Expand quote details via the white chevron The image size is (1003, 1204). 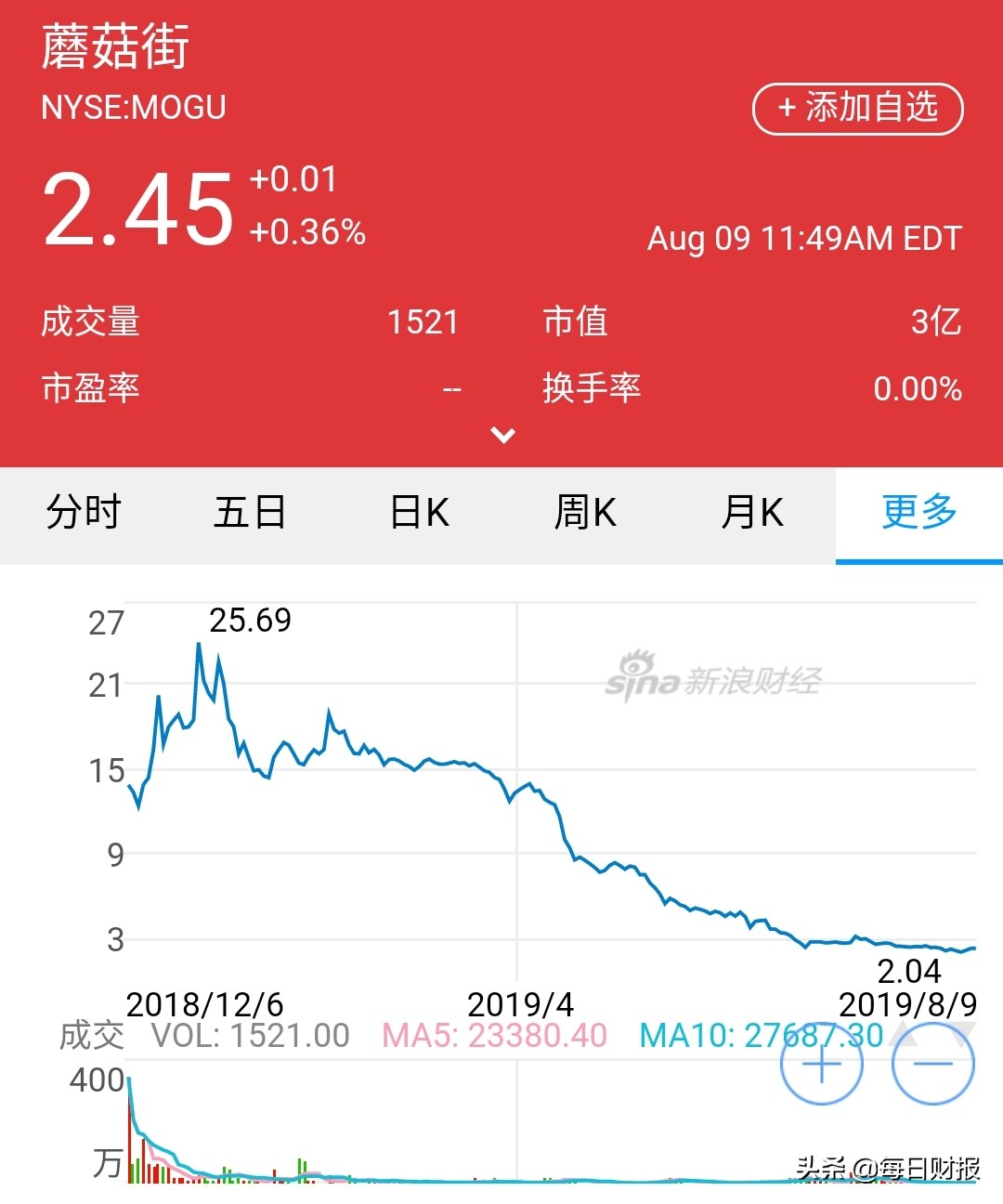coord(501,434)
